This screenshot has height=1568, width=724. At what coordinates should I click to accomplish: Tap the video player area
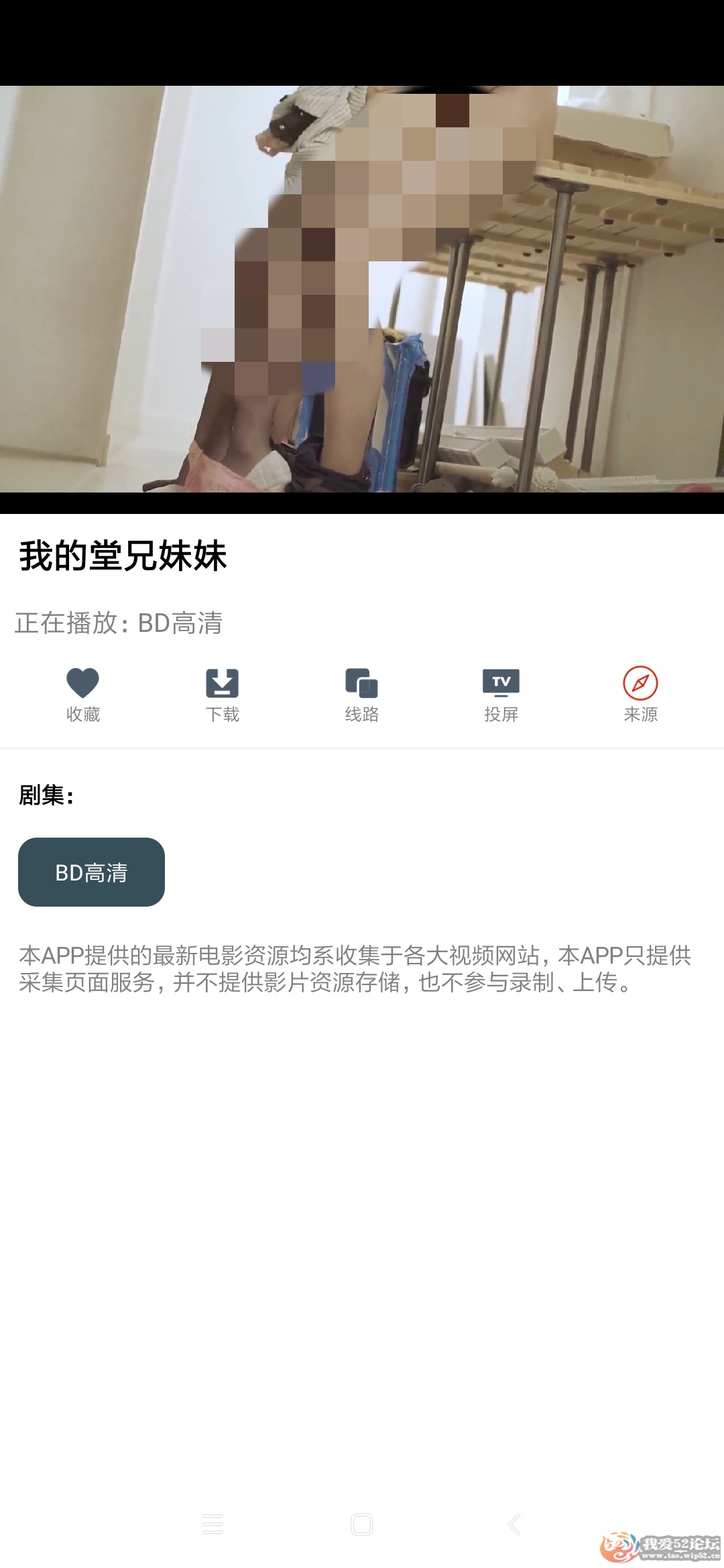click(x=362, y=289)
